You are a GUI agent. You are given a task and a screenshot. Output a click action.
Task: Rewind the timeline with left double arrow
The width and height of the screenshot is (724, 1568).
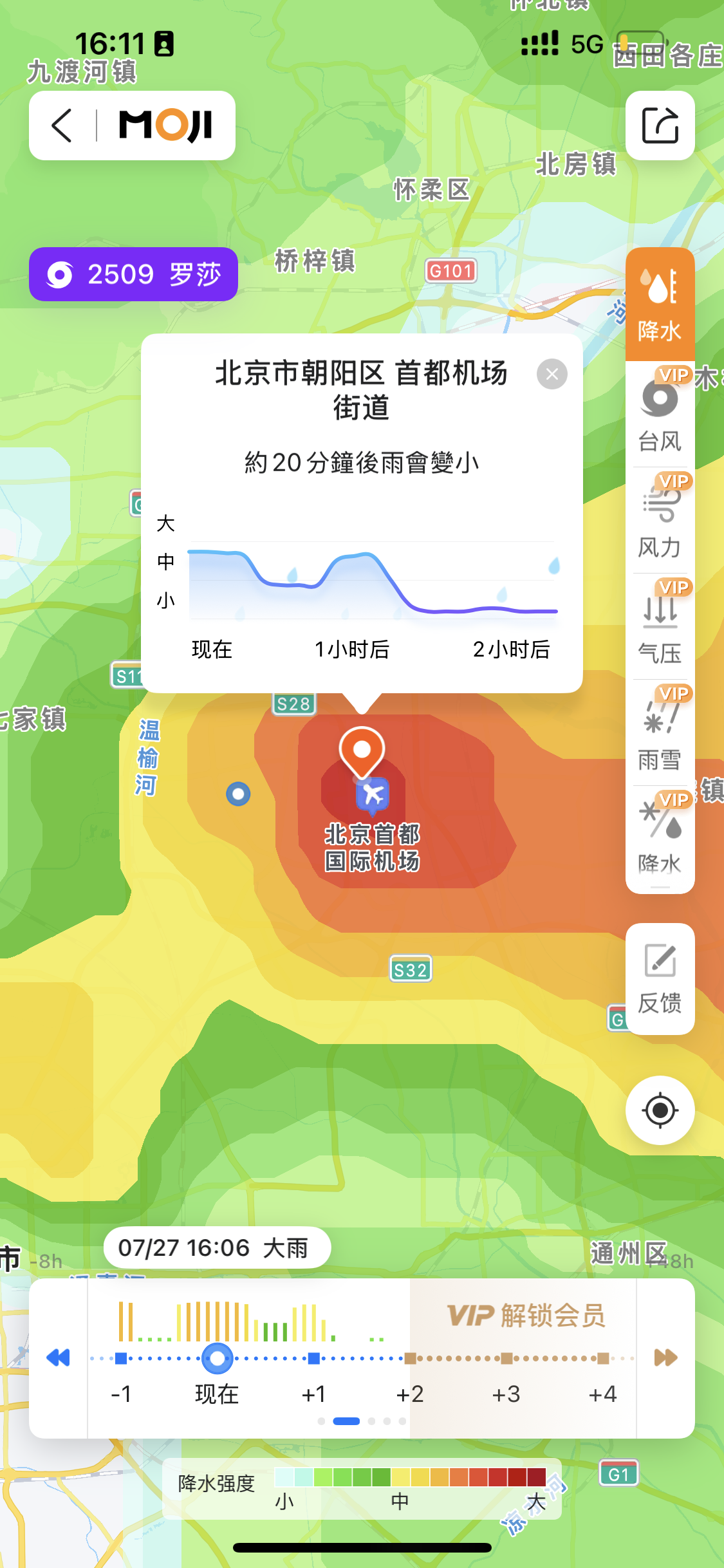pyautogui.click(x=58, y=1358)
